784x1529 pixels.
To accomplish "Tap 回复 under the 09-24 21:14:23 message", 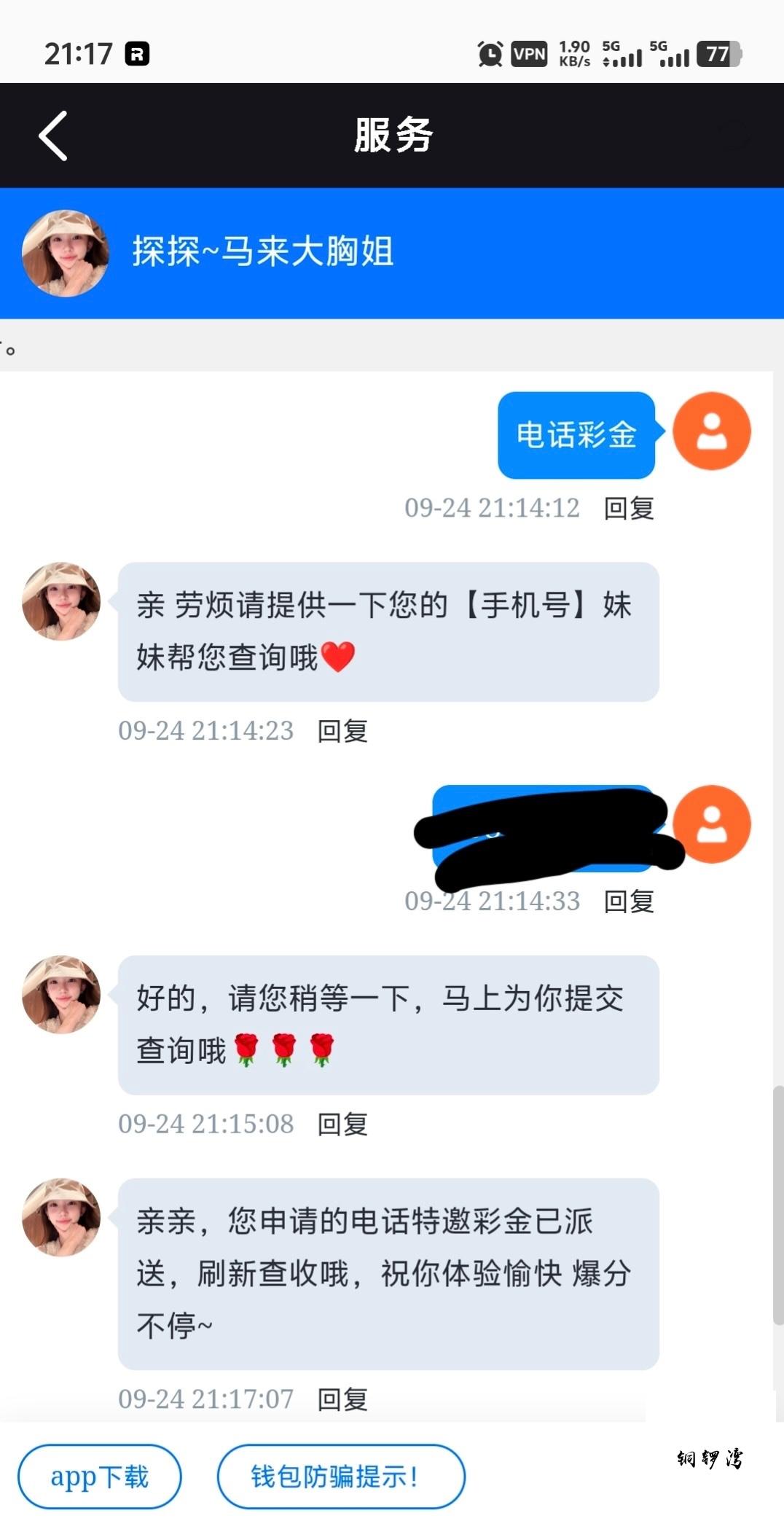I will point(342,730).
